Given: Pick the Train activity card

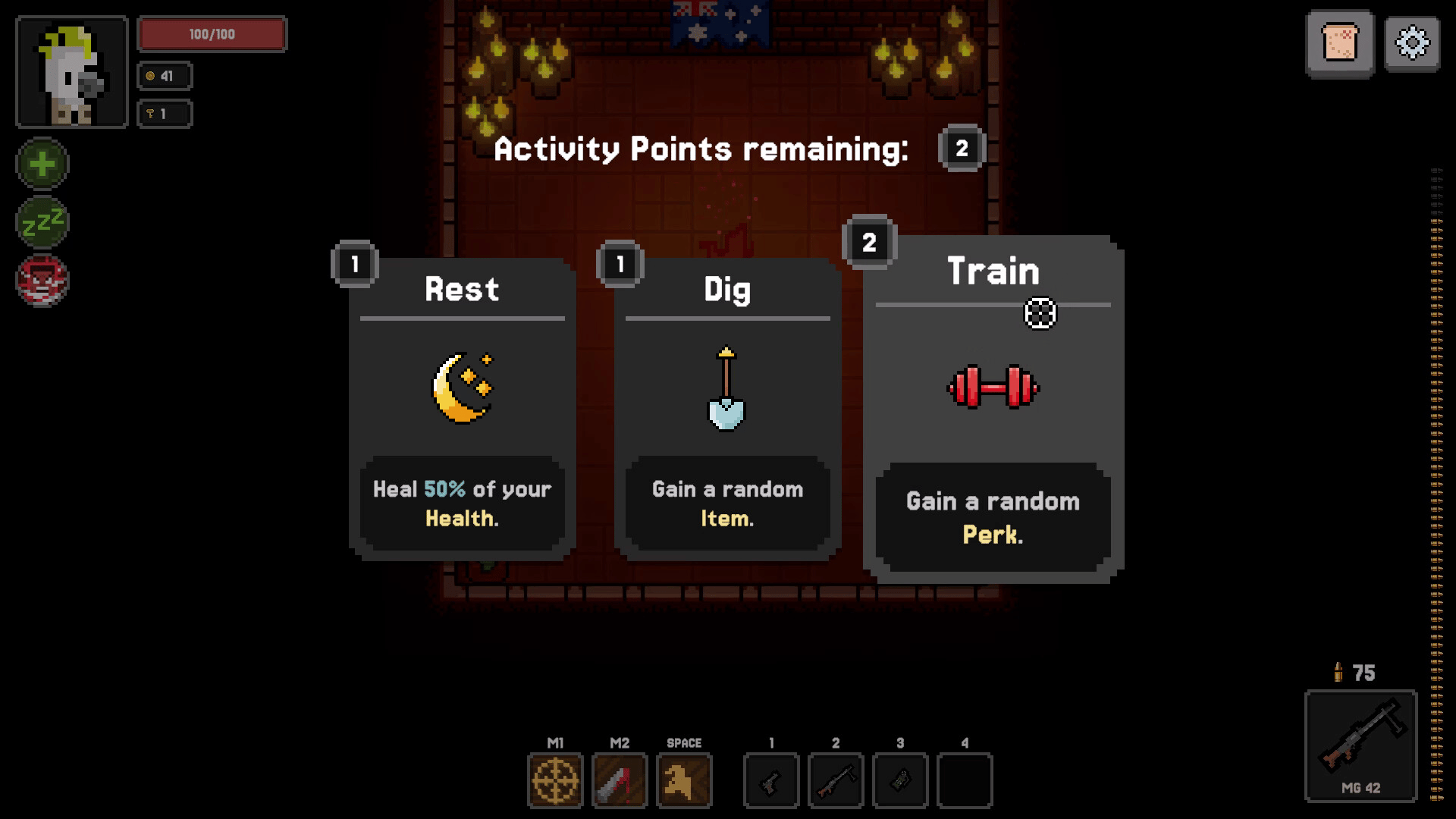Looking at the screenshot, I should (x=993, y=409).
